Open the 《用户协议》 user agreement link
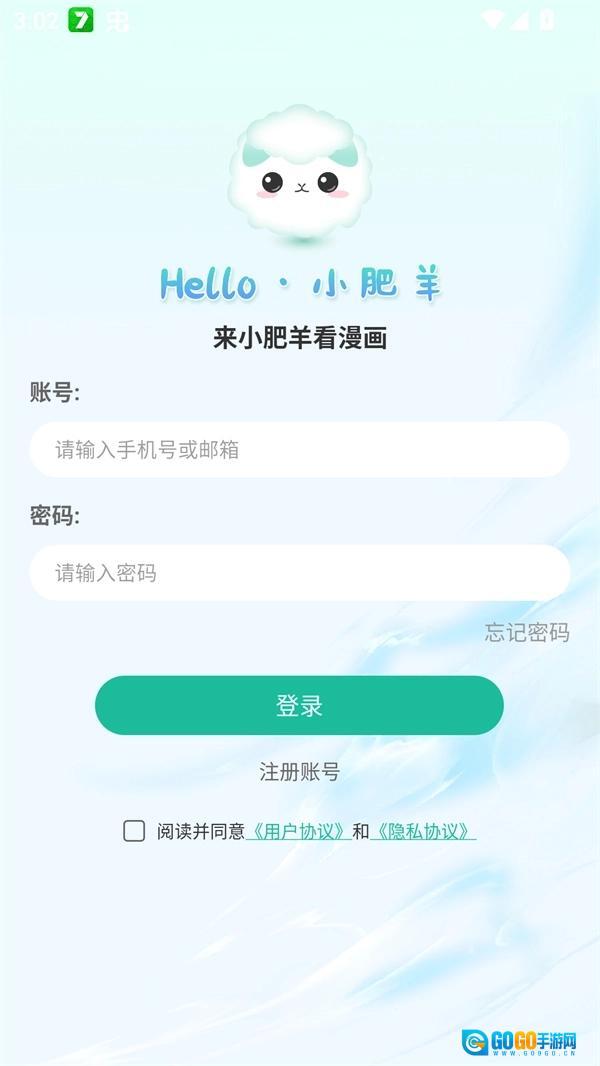 coord(298,831)
